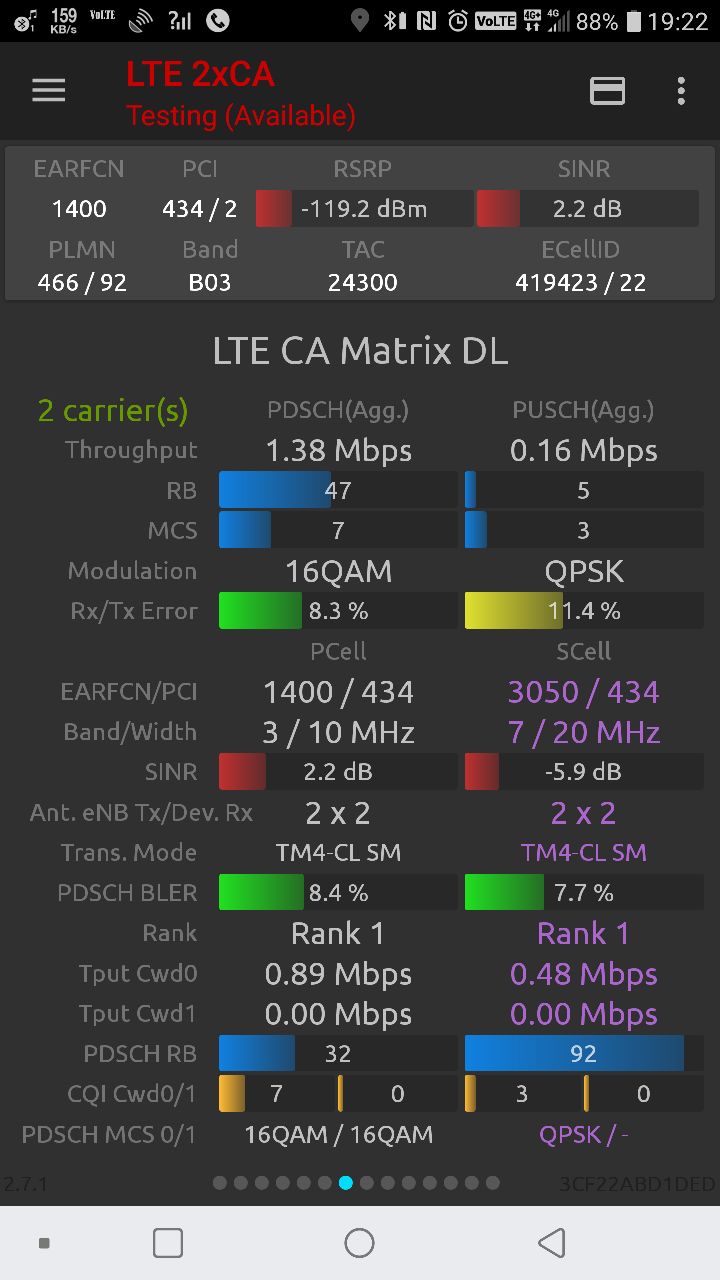Image resolution: width=720 pixels, height=1280 pixels.
Task: Go back with the system back button
Action: [x=552, y=1243]
